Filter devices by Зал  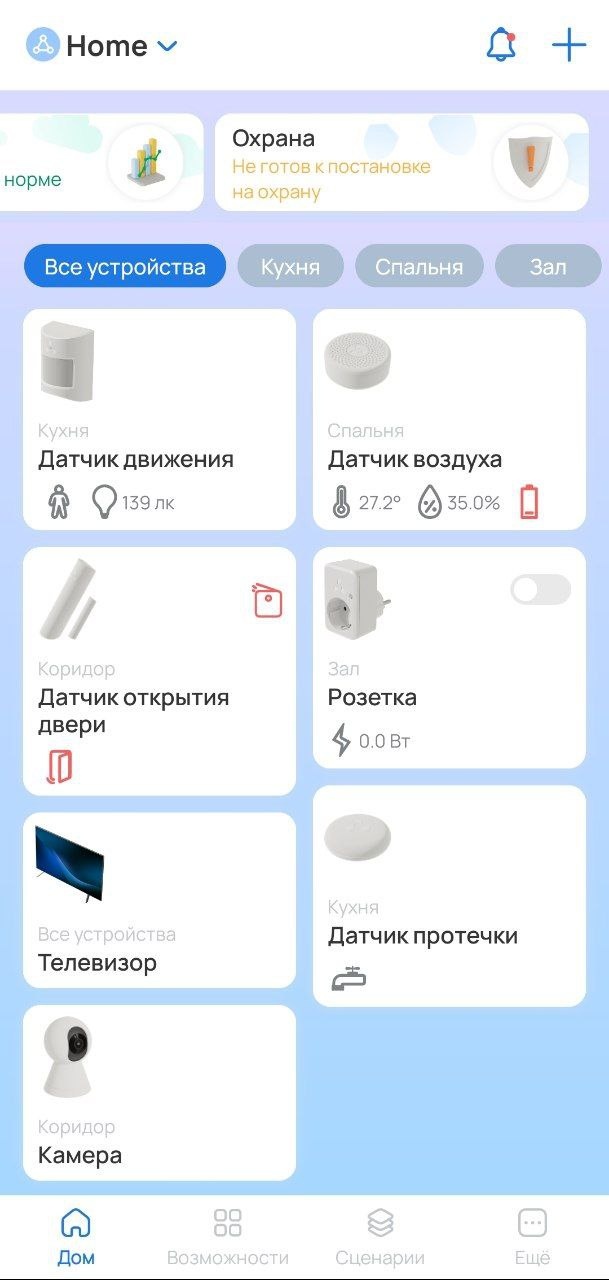point(548,267)
